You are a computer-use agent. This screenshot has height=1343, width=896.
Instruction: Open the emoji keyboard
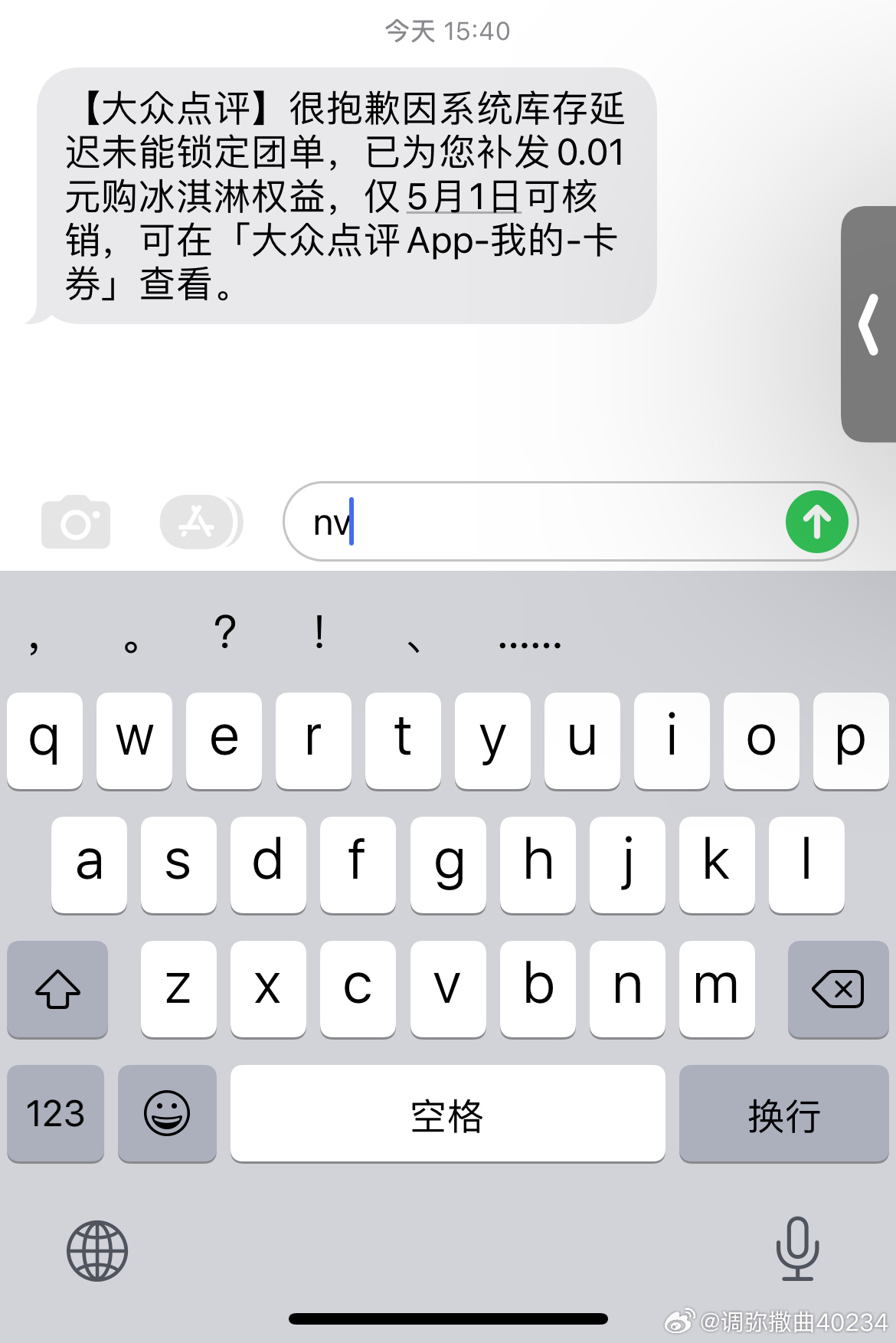pos(167,1113)
